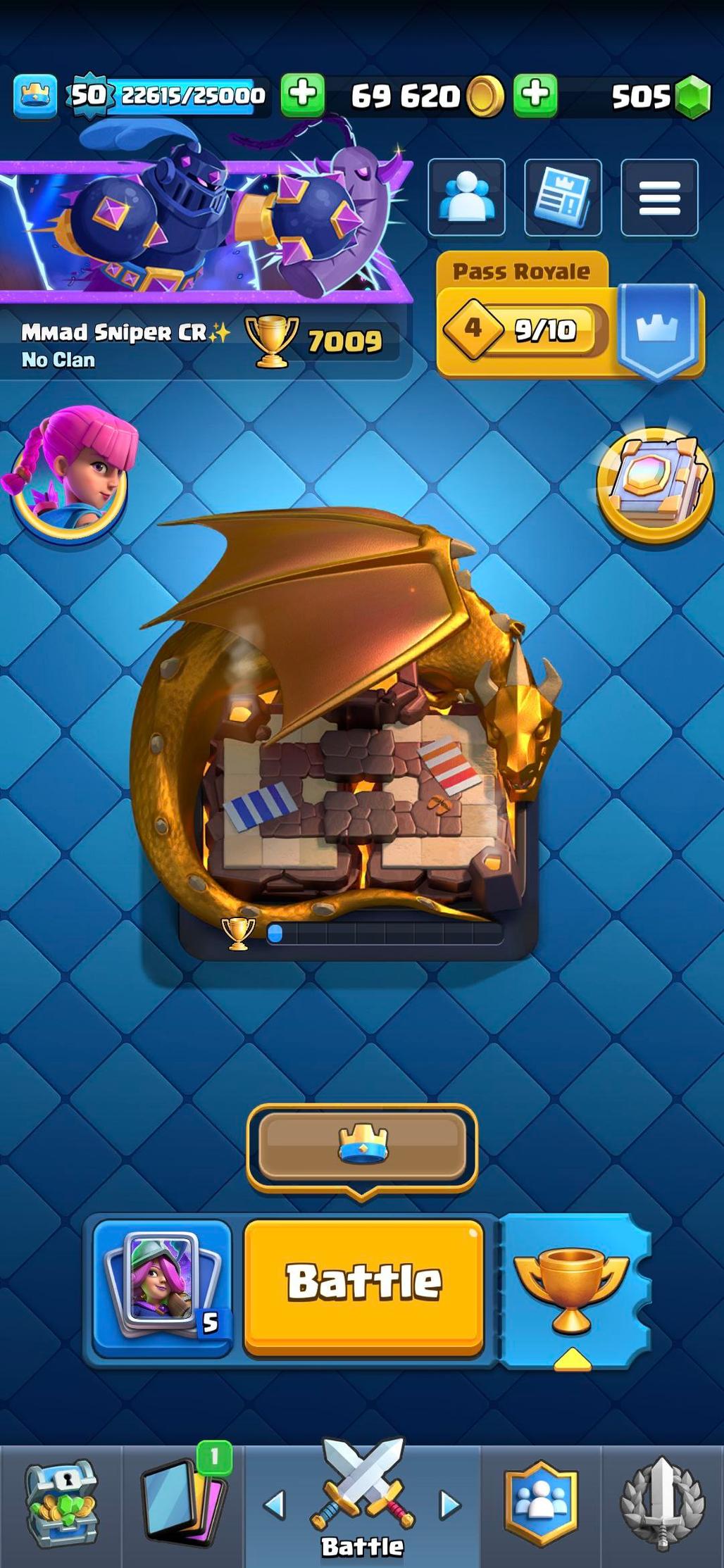
Task: Open the news feed icon
Action: [x=563, y=197]
